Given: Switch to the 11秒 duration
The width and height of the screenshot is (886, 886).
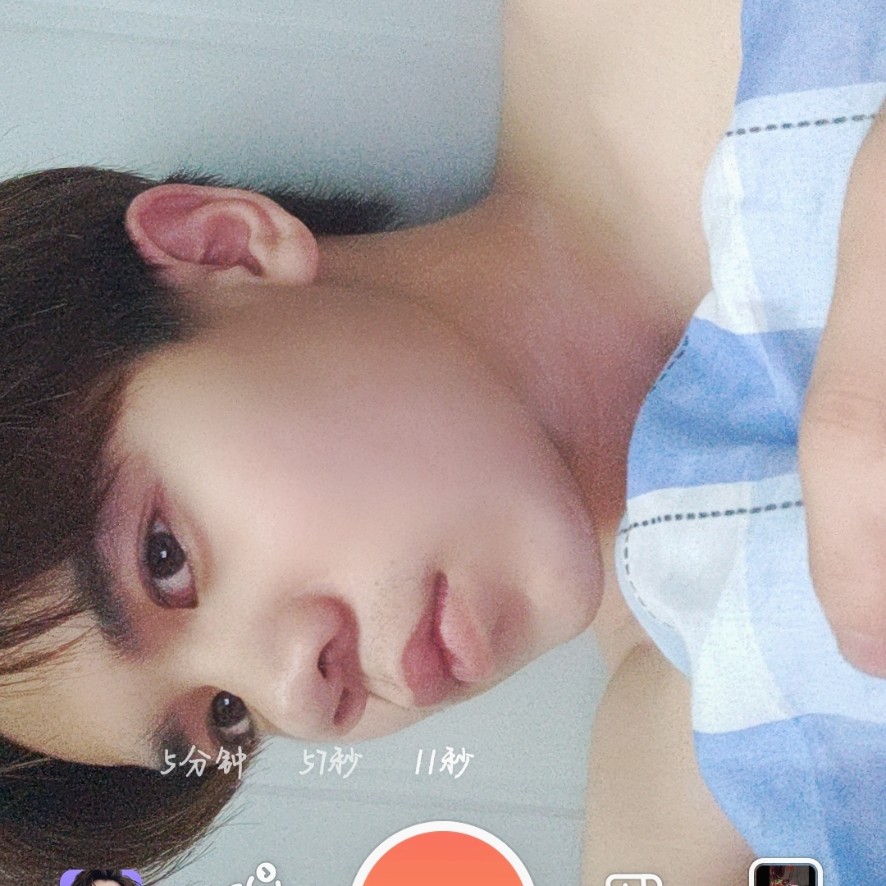Looking at the screenshot, I should click(442, 763).
